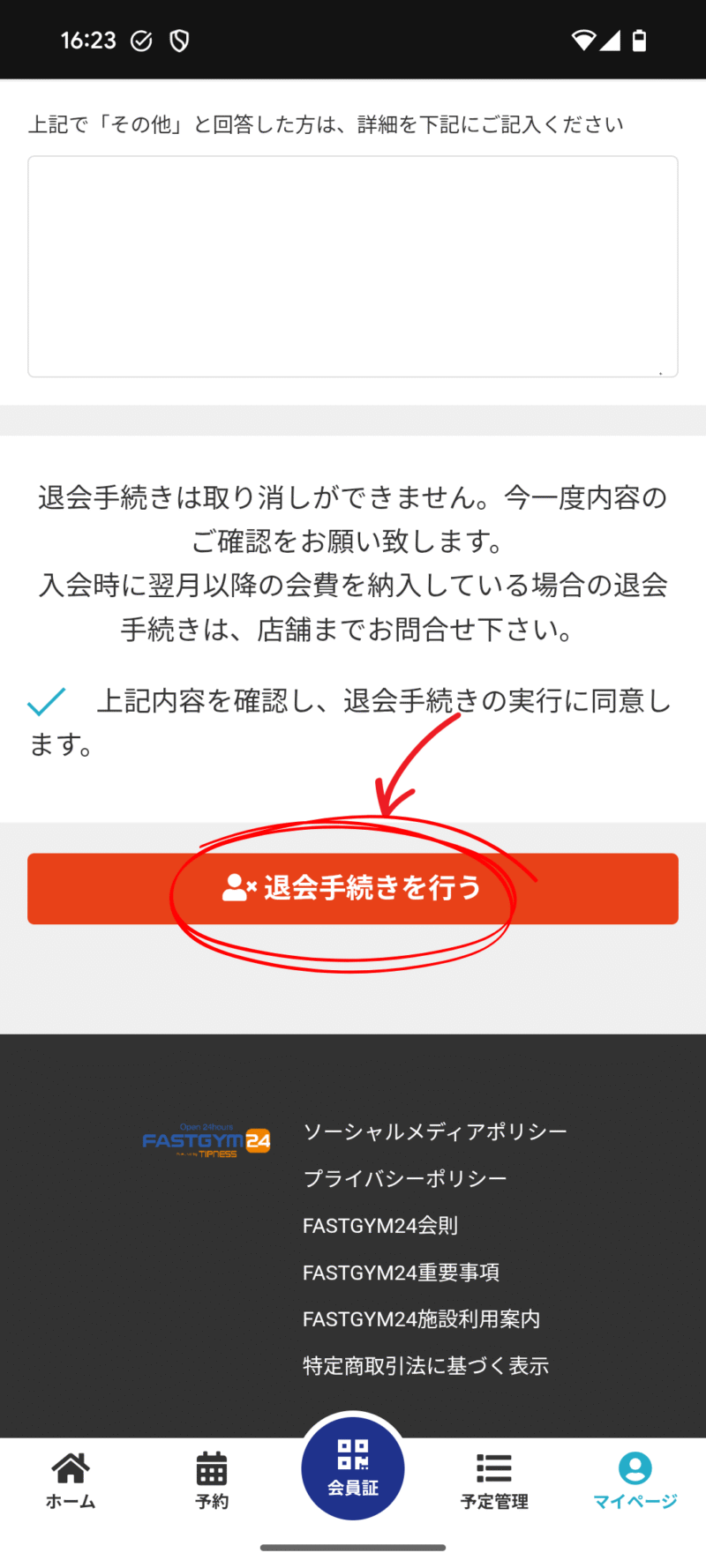Switch to the 予定管理 tab
Viewport: 706px width, 1568px height.
tap(494, 1481)
